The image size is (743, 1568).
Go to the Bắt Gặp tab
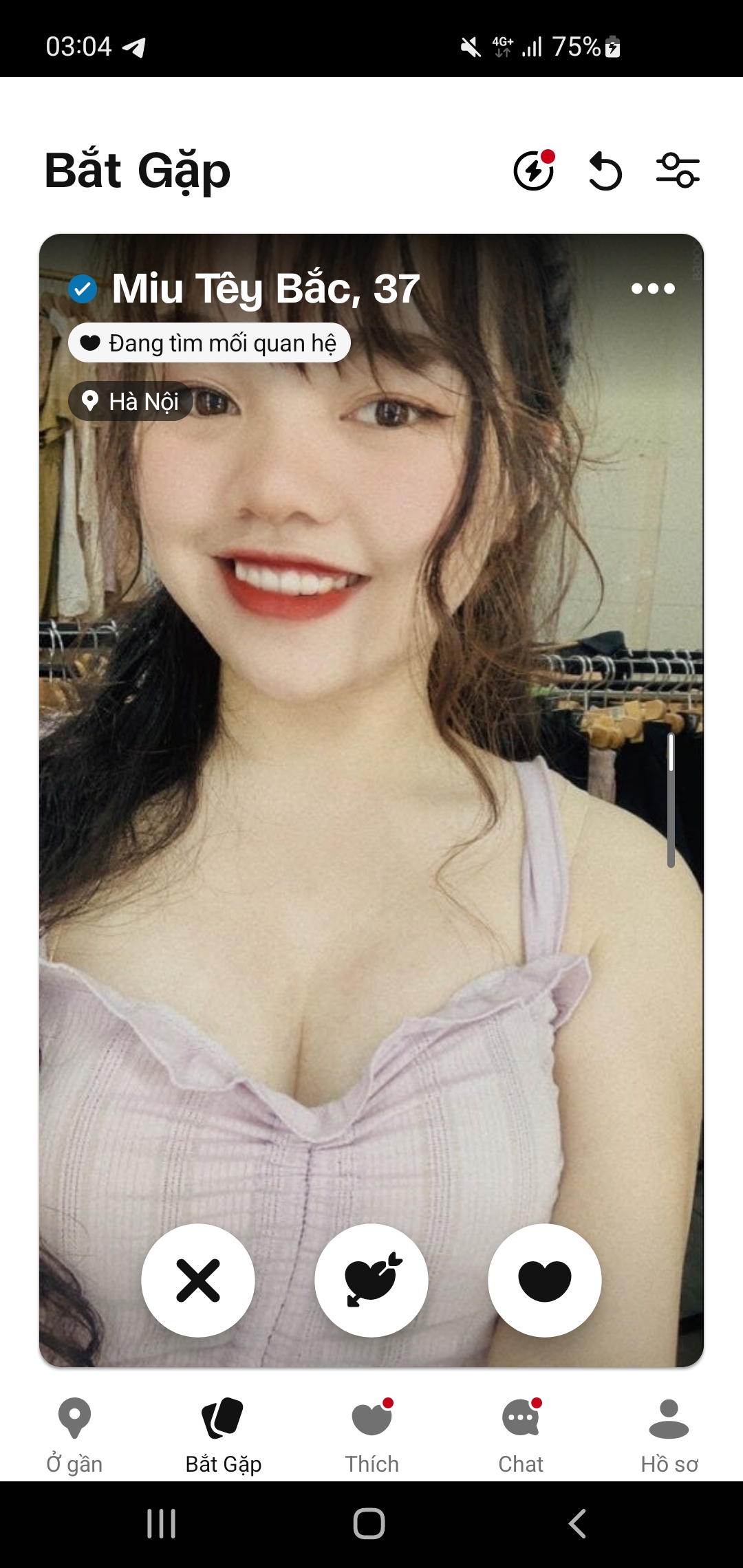(223, 1435)
